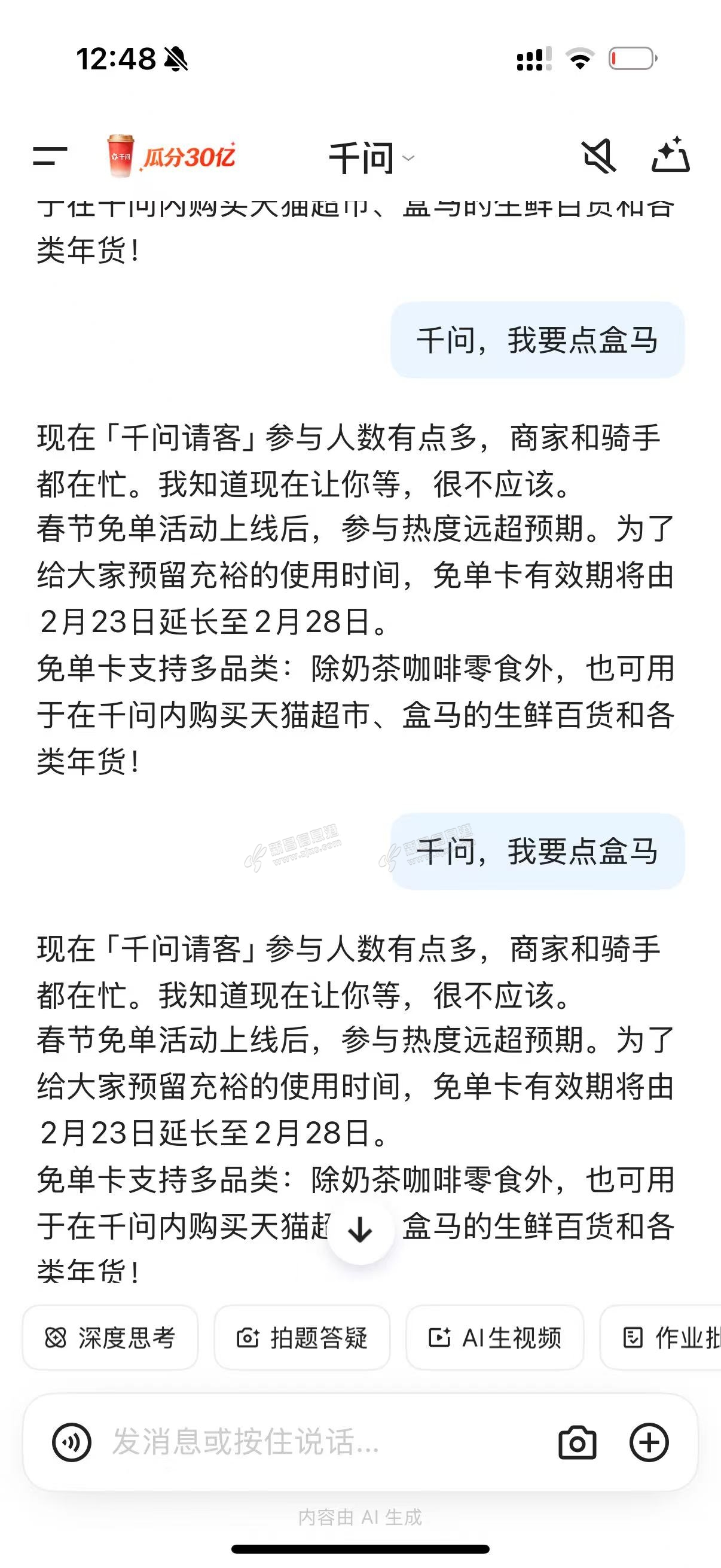Toggle the mute speaker icon
Viewport: 721px width, 1568px height.
pyautogui.click(x=598, y=157)
